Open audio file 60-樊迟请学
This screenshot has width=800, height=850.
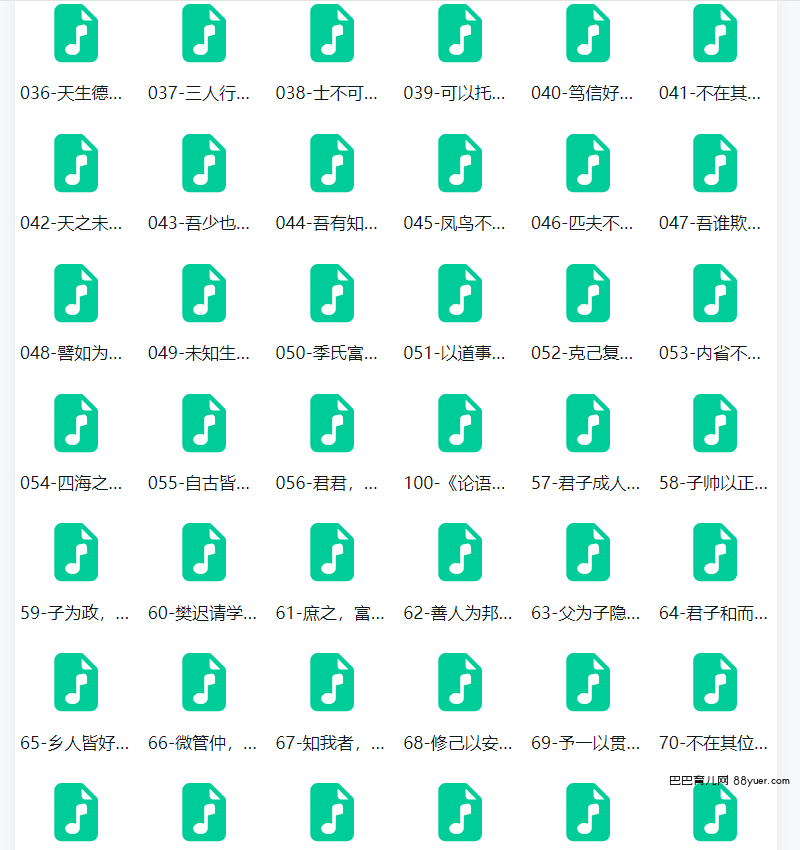click(204, 553)
